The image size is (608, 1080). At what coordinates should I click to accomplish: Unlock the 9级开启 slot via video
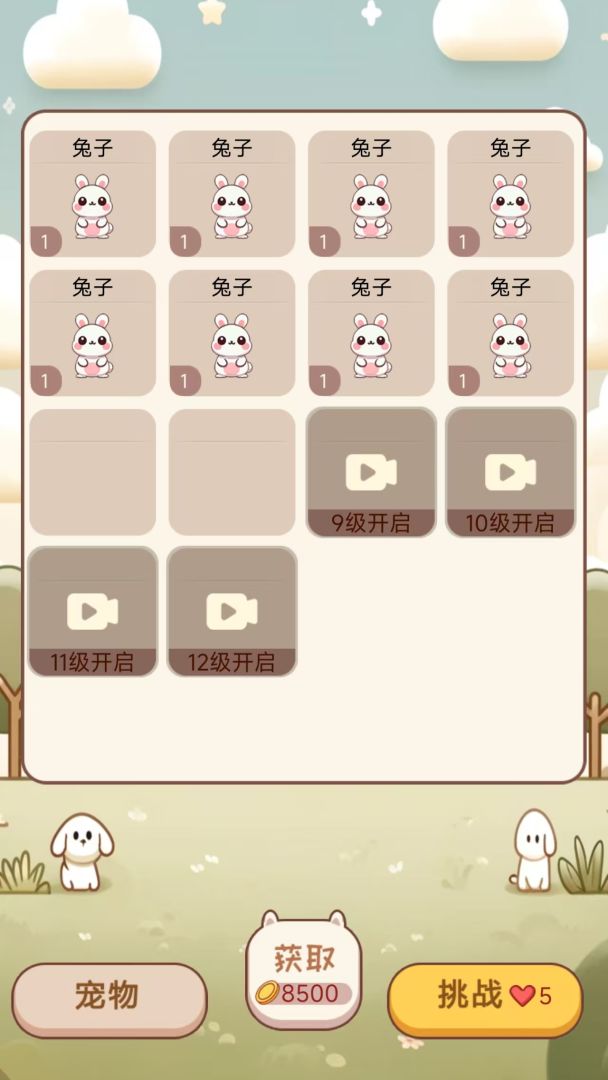tap(371, 473)
